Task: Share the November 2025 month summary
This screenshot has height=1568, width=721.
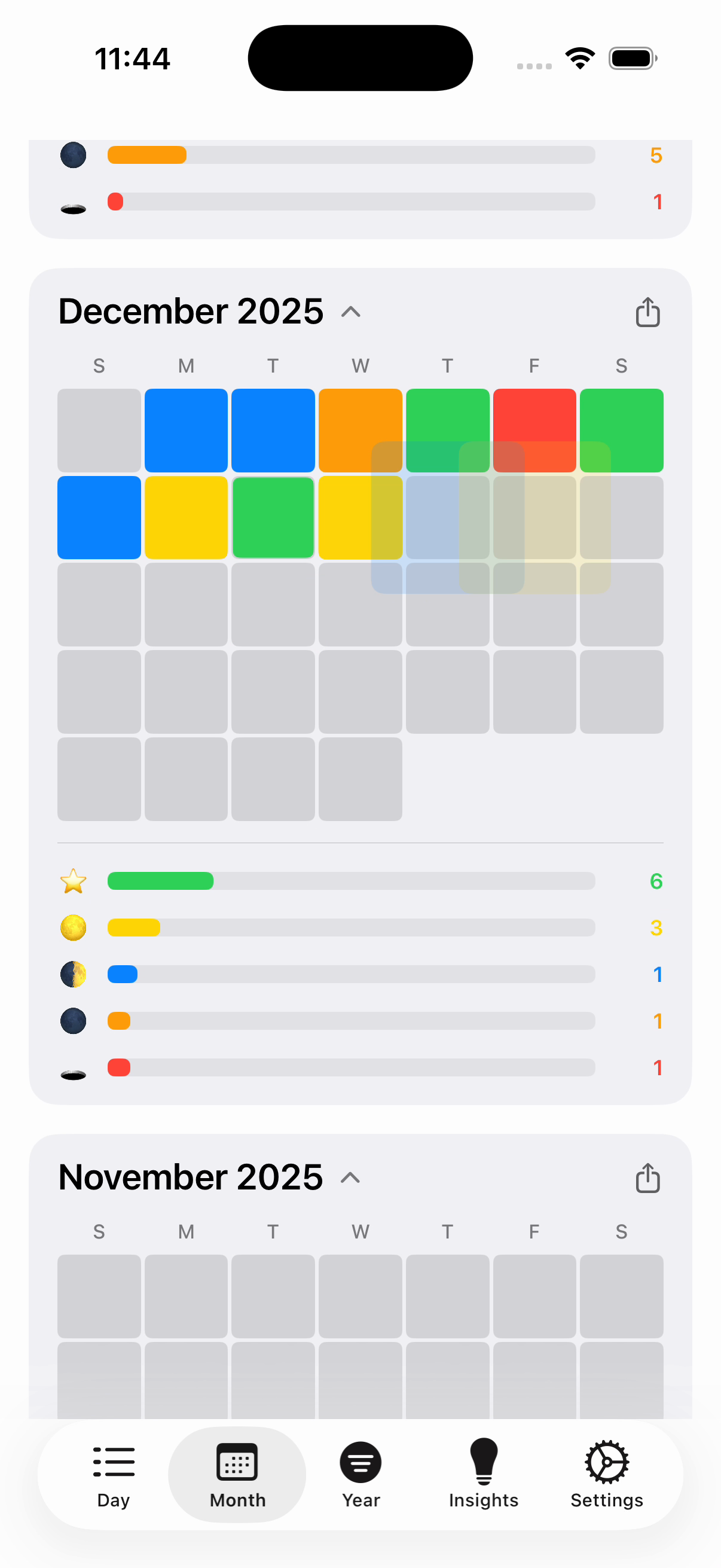Action: point(647,1178)
